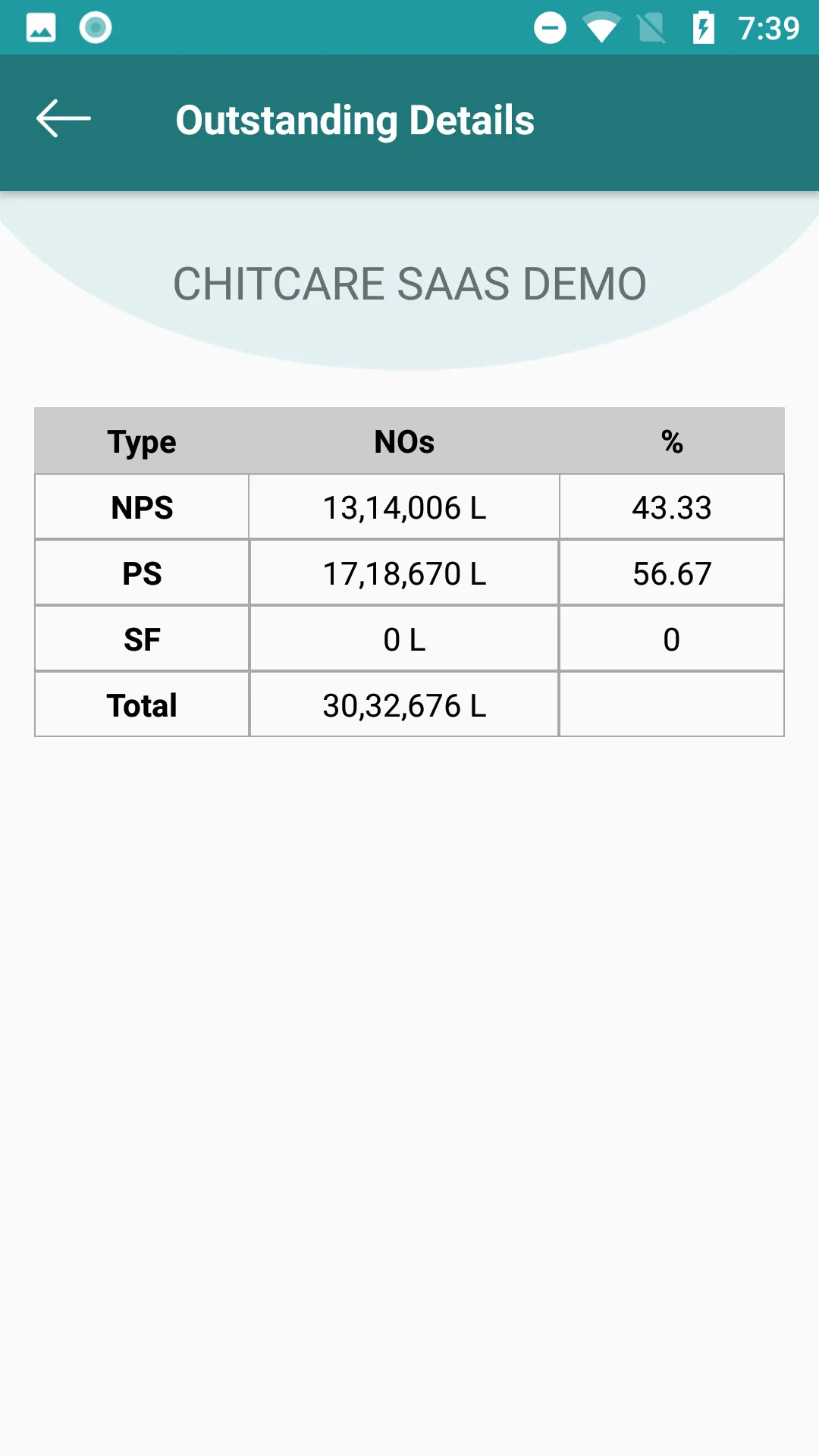The width and height of the screenshot is (819, 1456).
Task: Open the image gallery status bar icon
Action: point(42,28)
